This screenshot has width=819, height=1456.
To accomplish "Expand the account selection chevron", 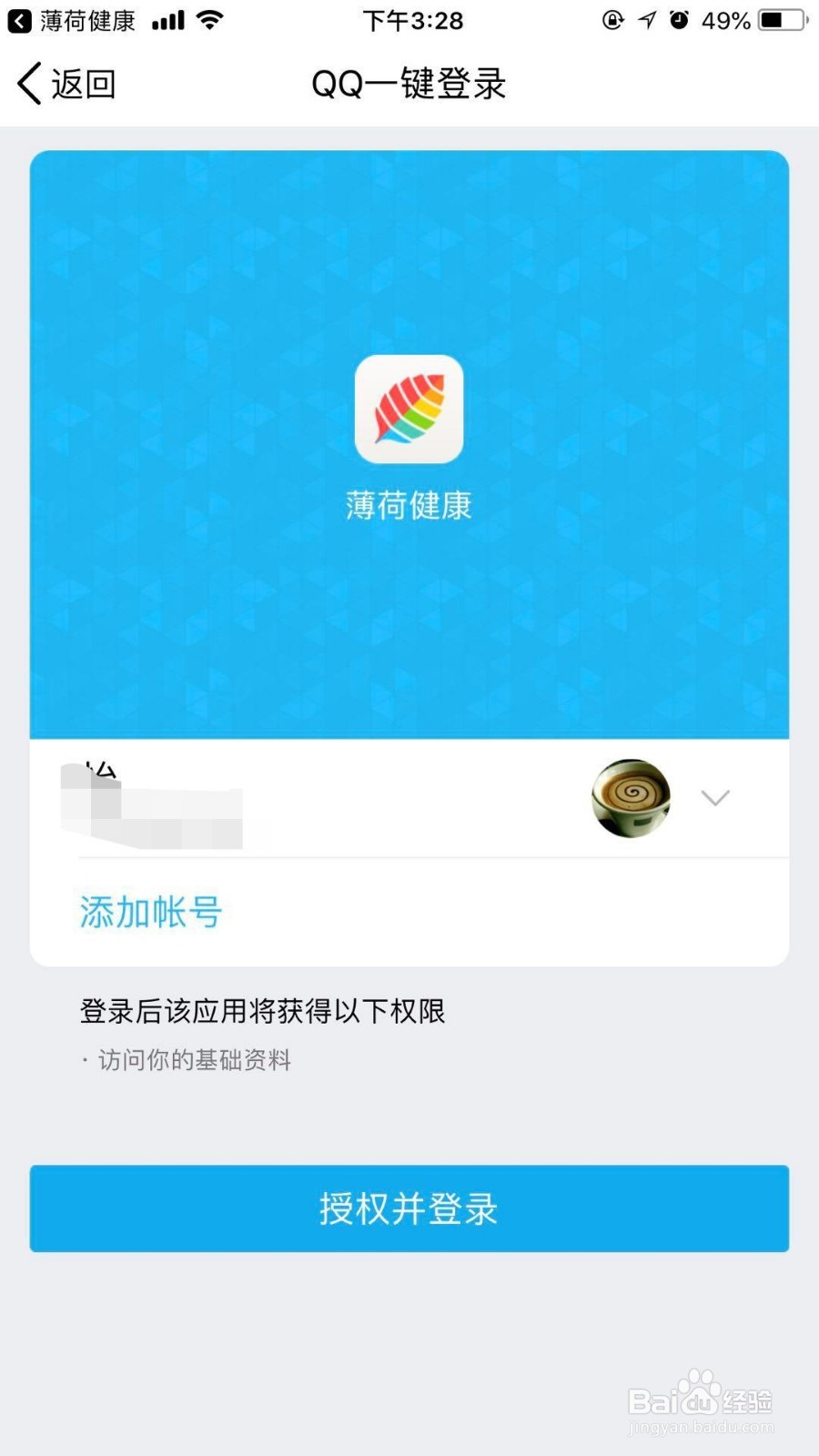I will coord(715,797).
